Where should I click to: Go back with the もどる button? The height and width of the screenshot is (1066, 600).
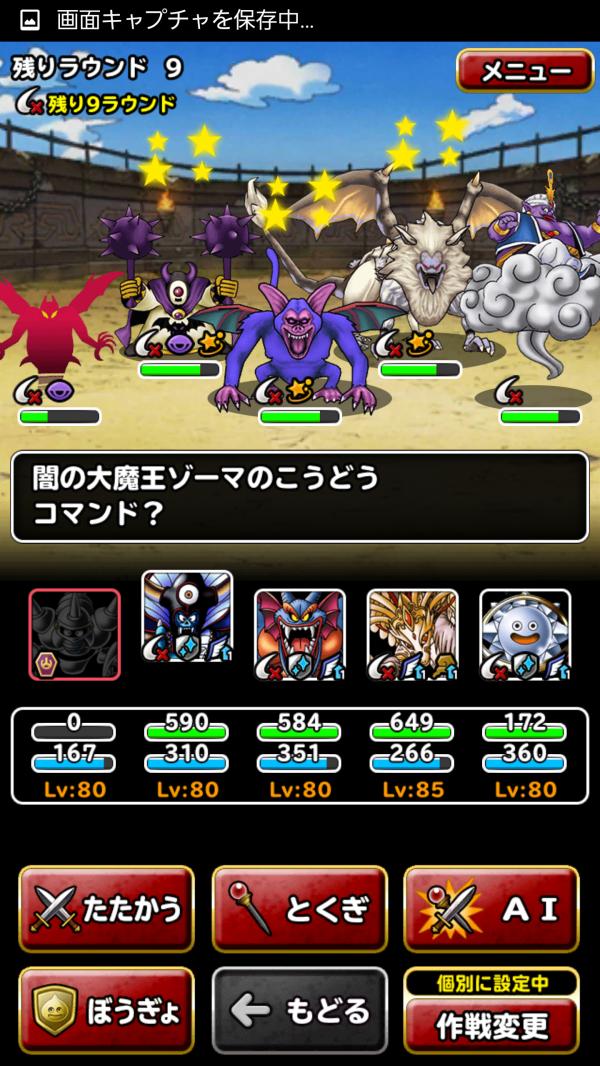coord(299,1010)
